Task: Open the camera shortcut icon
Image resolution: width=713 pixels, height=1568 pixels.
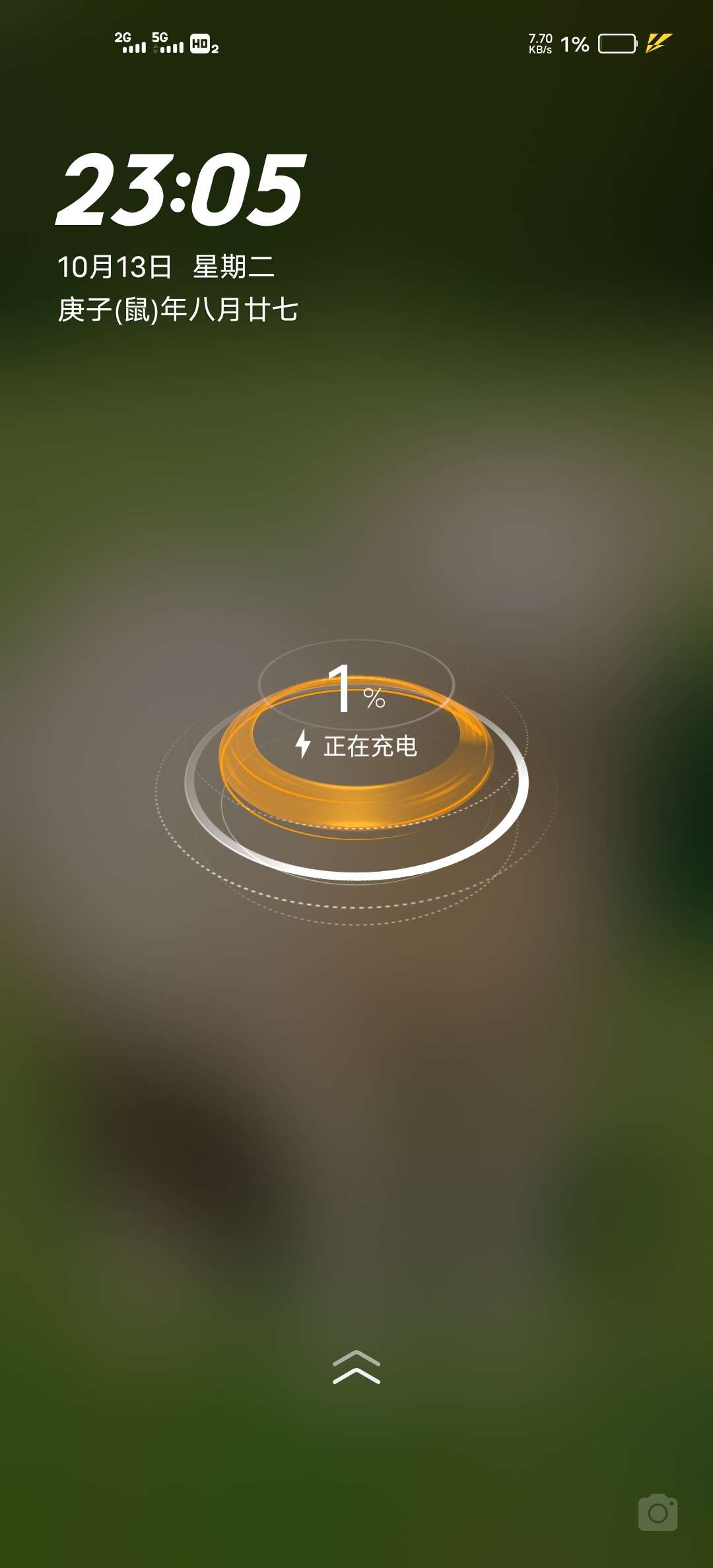Action: (658, 1512)
